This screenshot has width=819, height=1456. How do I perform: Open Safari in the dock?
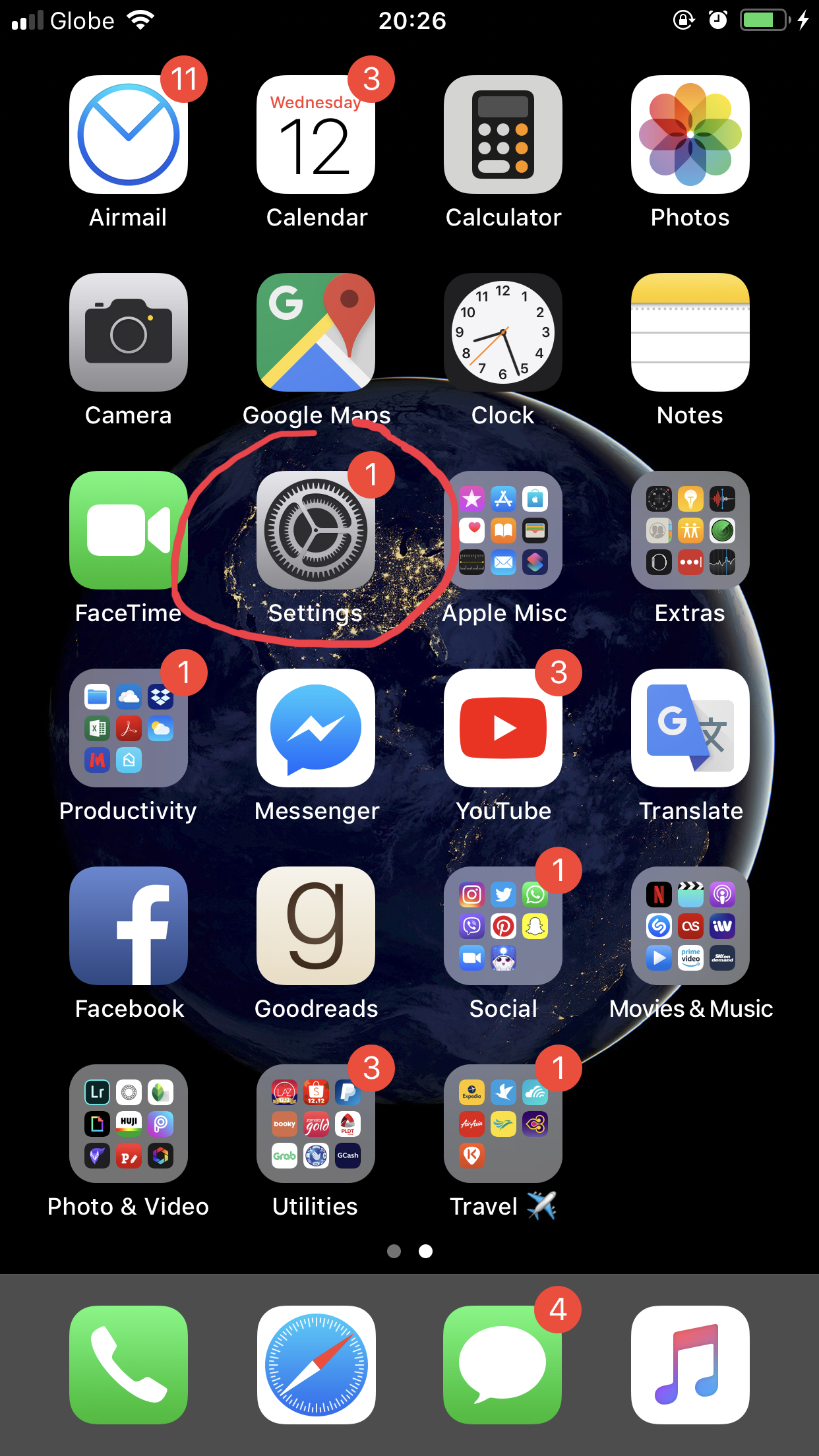click(x=316, y=1365)
